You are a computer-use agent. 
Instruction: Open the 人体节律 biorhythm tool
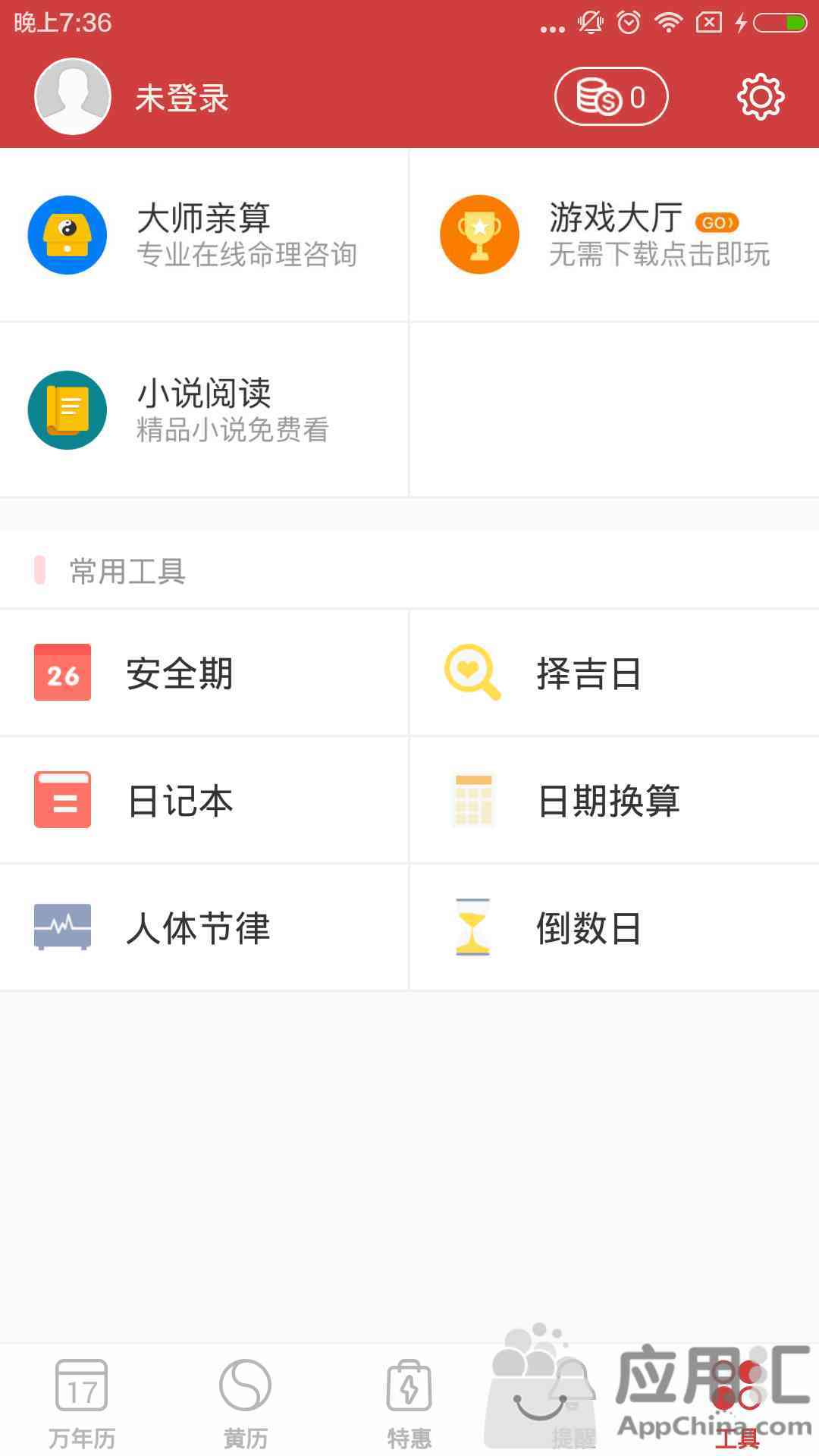pos(204,927)
